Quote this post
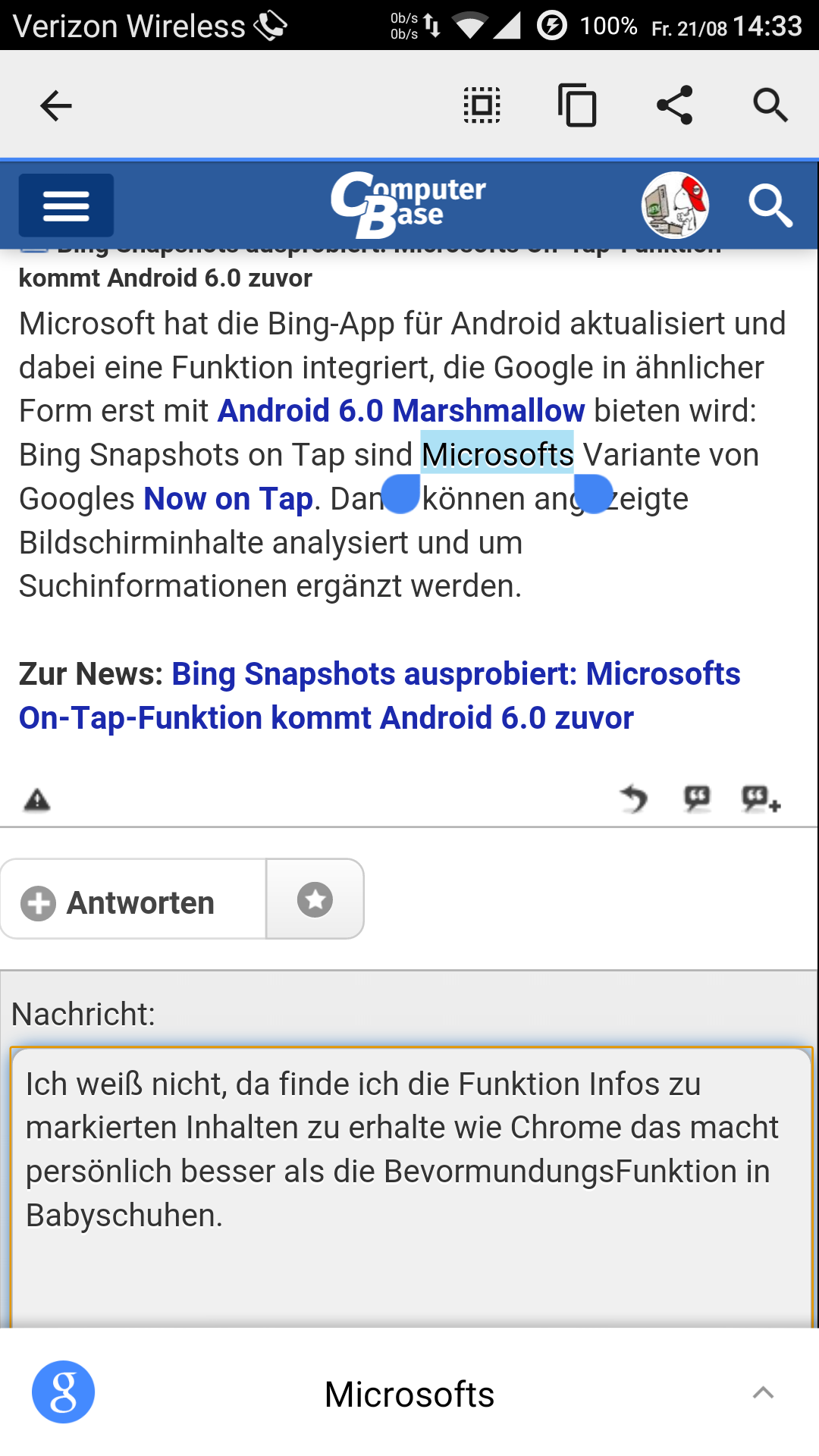Screen dimensions: 819x1456 [x=697, y=799]
